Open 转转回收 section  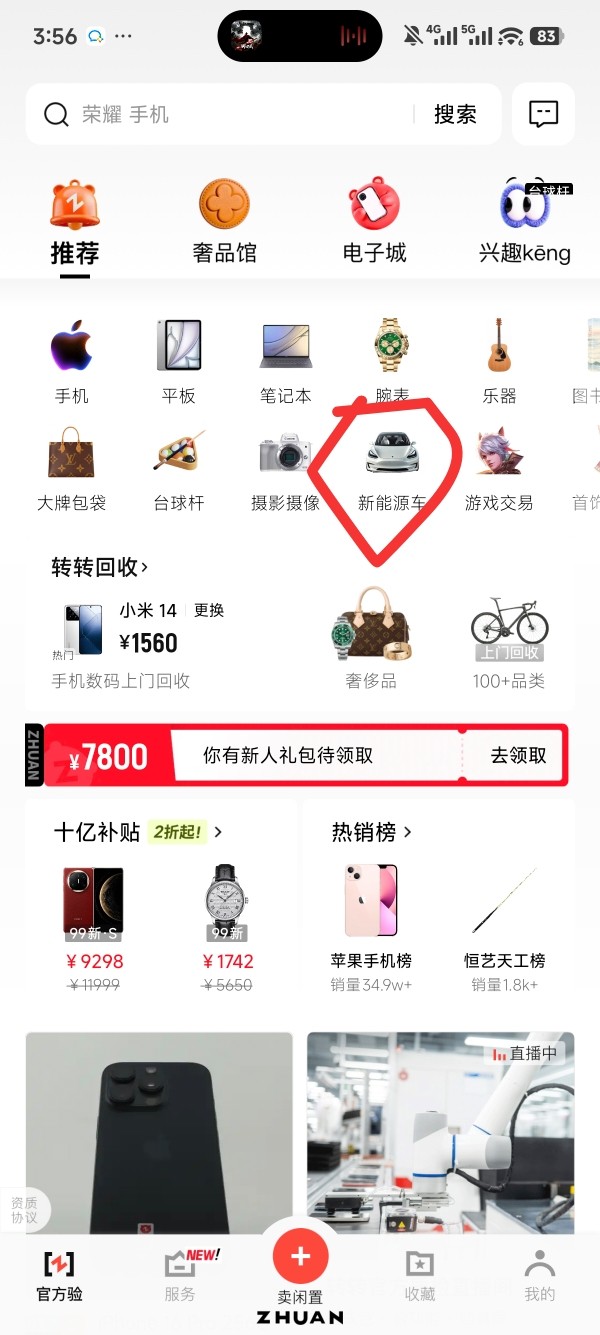tap(100, 567)
